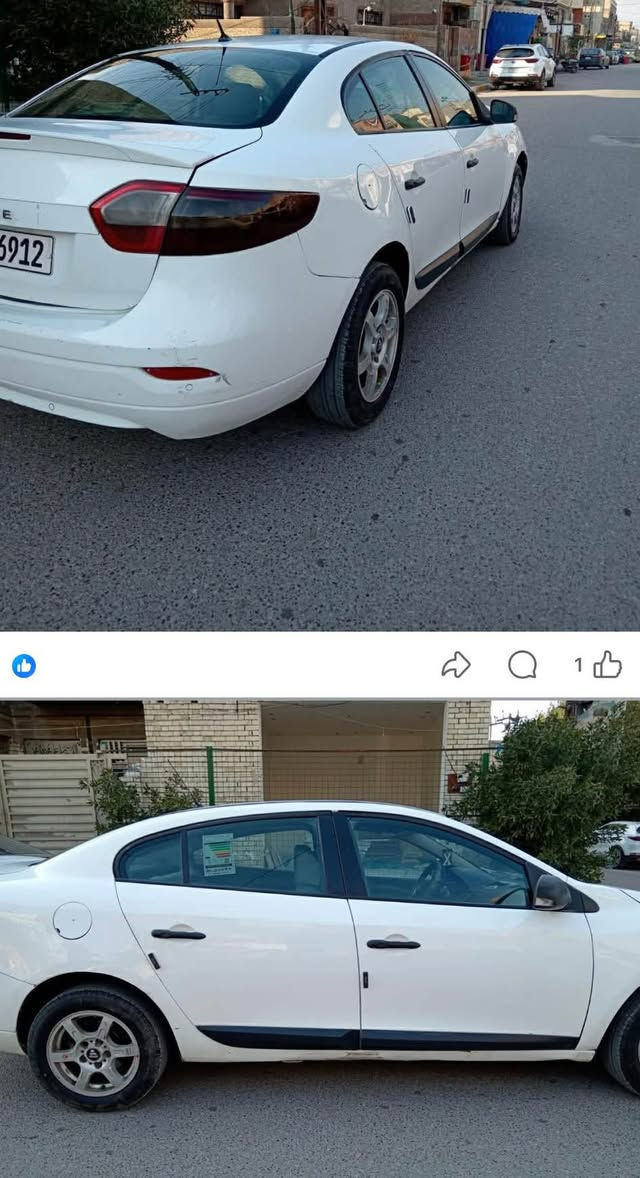Open comments on the rear-view car photo
640x1178 pixels.
[x=522, y=665]
